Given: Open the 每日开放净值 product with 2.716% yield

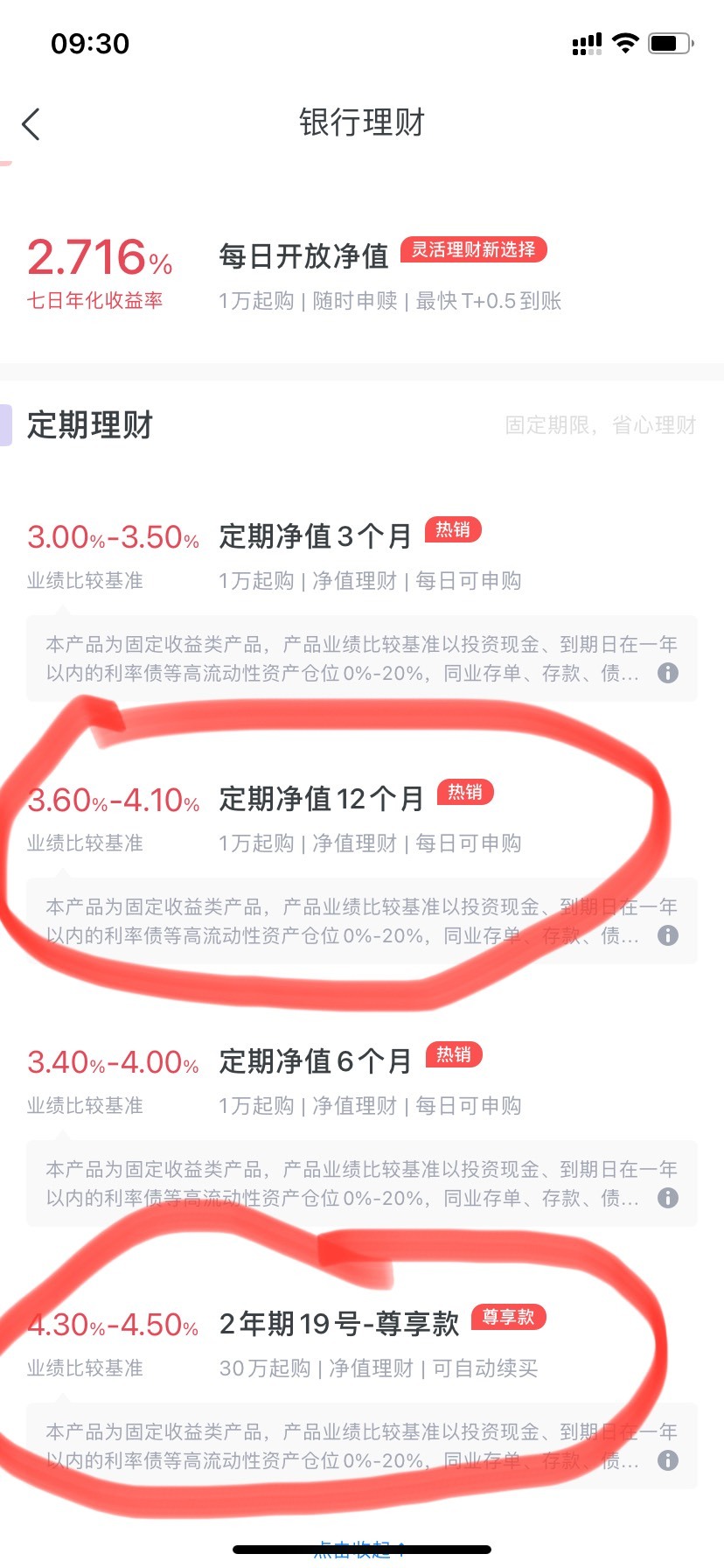Looking at the screenshot, I should pyautogui.click(x=362, y=275).
